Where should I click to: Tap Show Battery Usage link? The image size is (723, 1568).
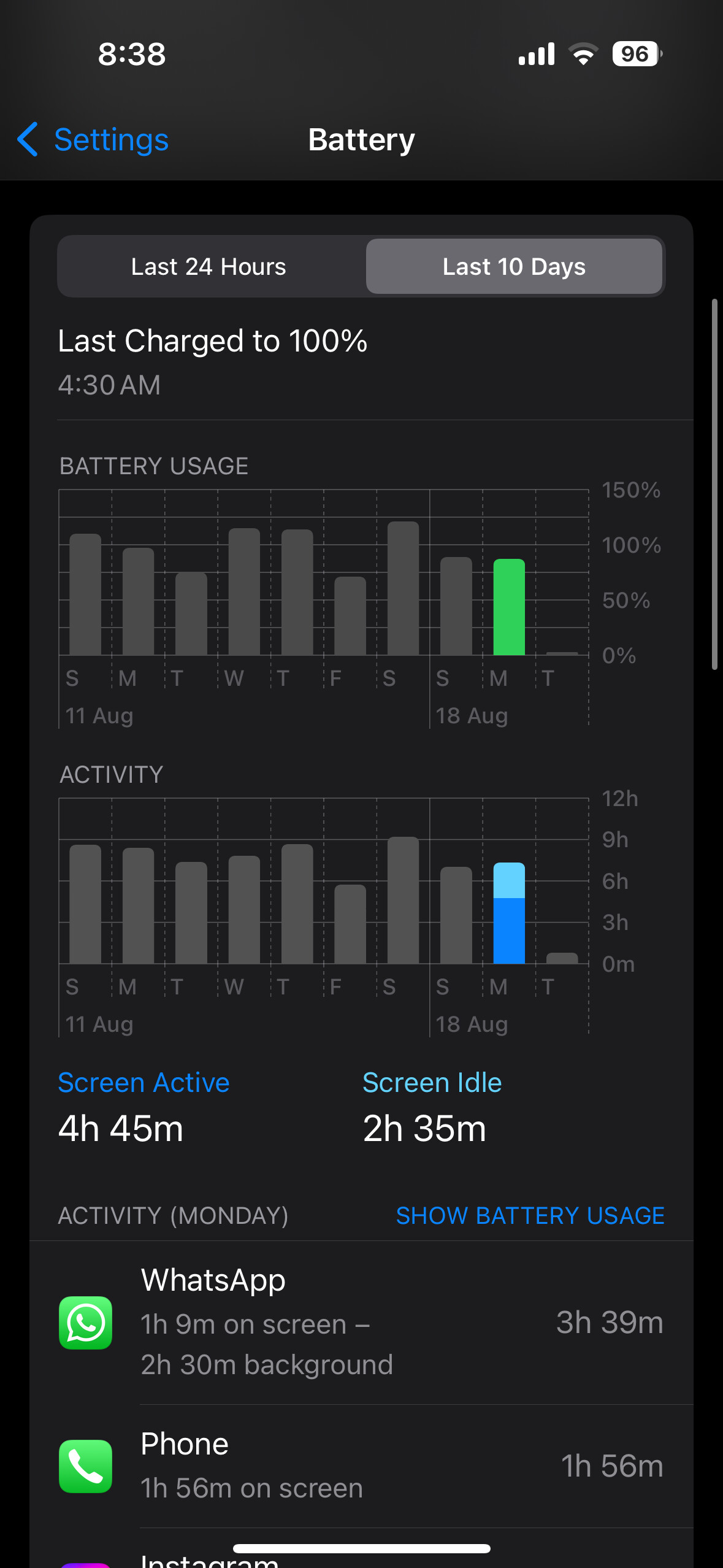point(530,1215)
